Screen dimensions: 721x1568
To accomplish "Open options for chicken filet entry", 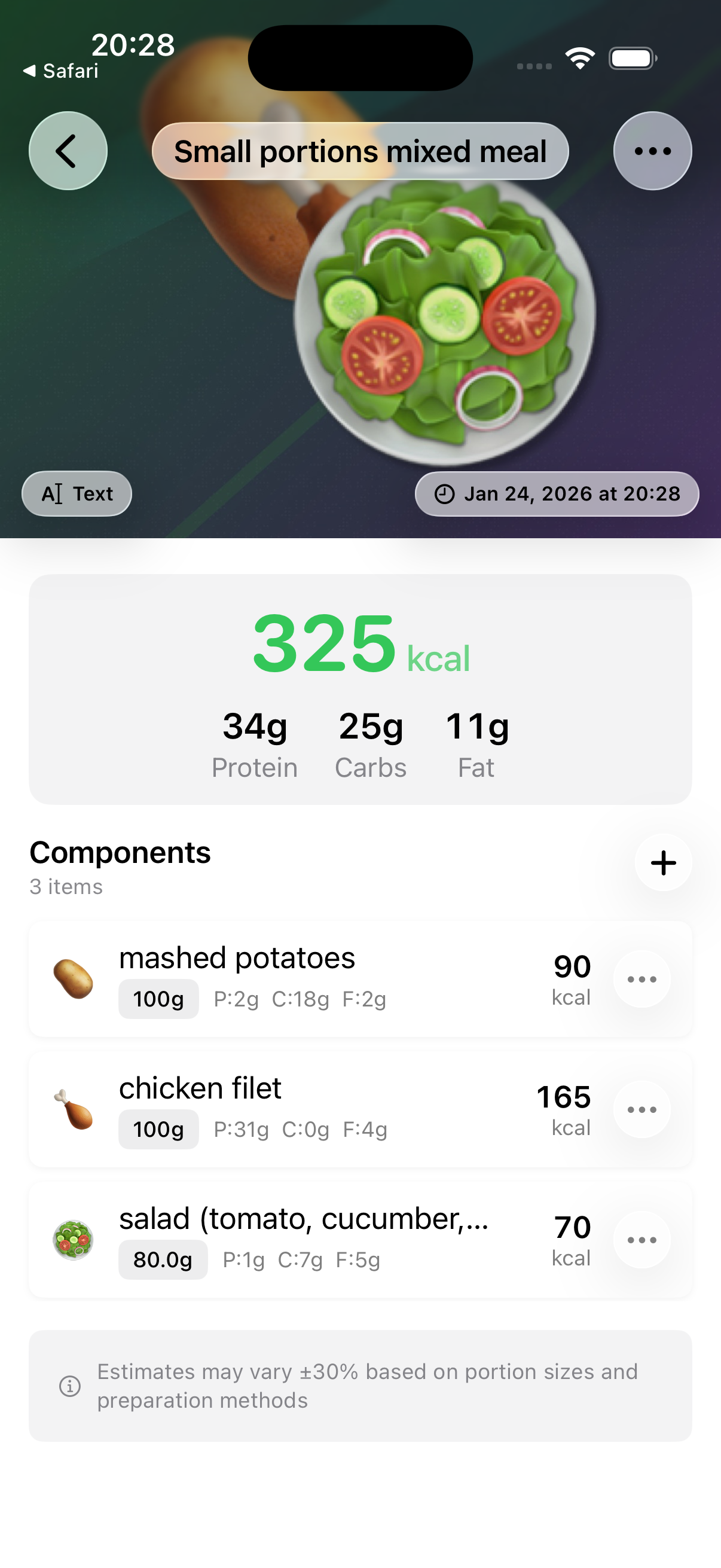I will 642,1109.
